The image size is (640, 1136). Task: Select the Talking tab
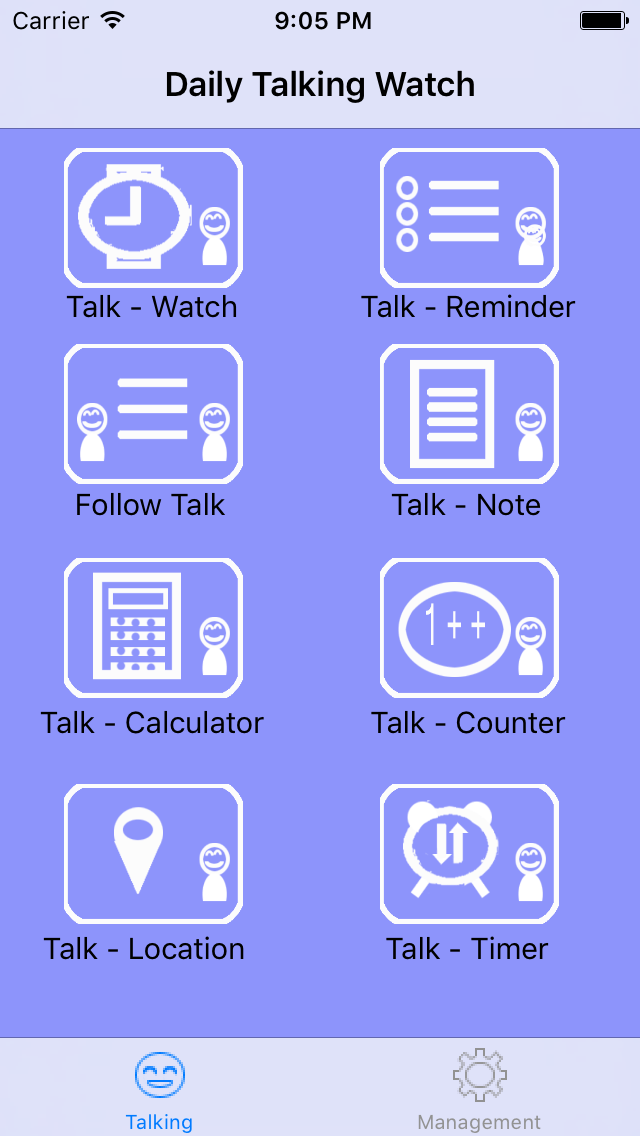tap(159, 1088)
